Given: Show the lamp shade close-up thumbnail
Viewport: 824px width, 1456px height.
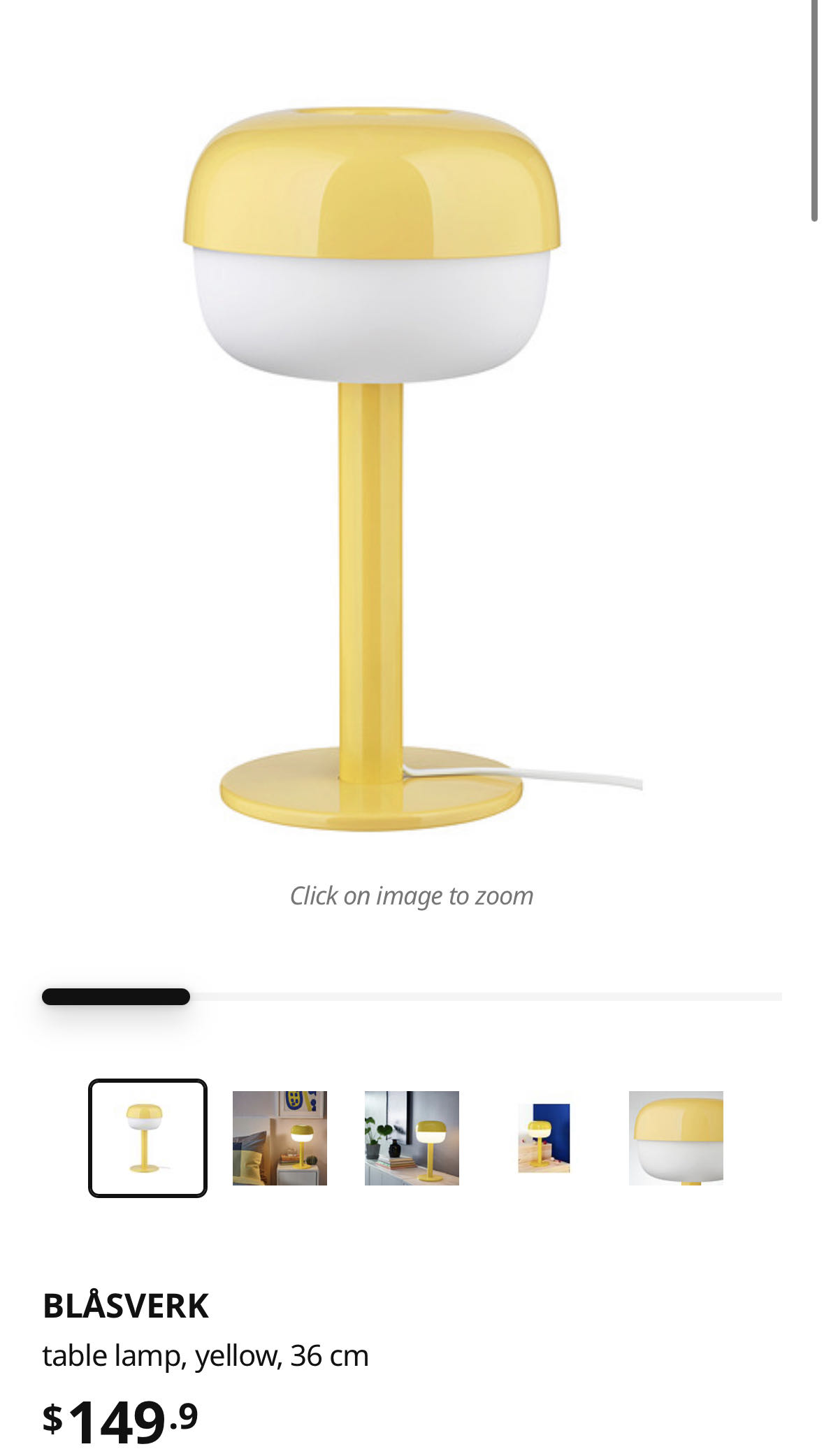Looking at the screenshot, I should pos(676,1137).
